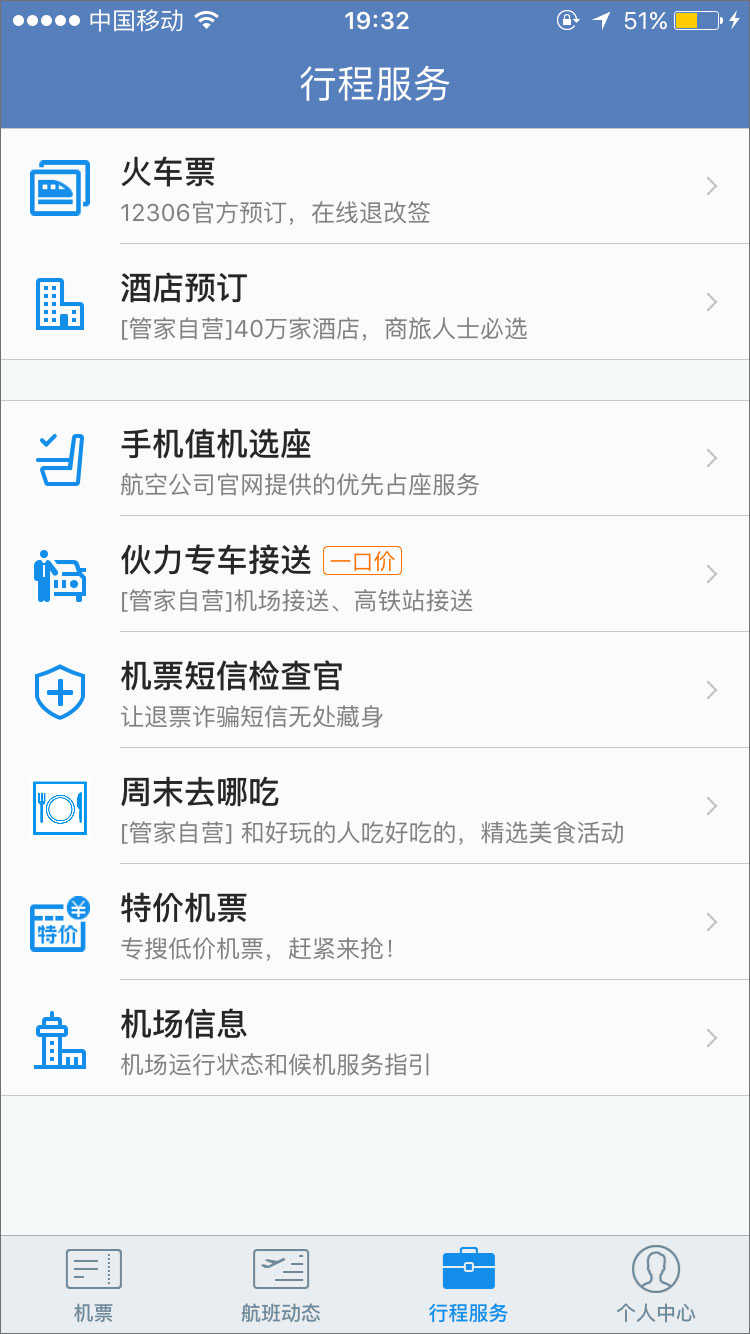Tap the 手机值机选座 seat selection icon
The image size is (750, 1334).
(60, 458)
